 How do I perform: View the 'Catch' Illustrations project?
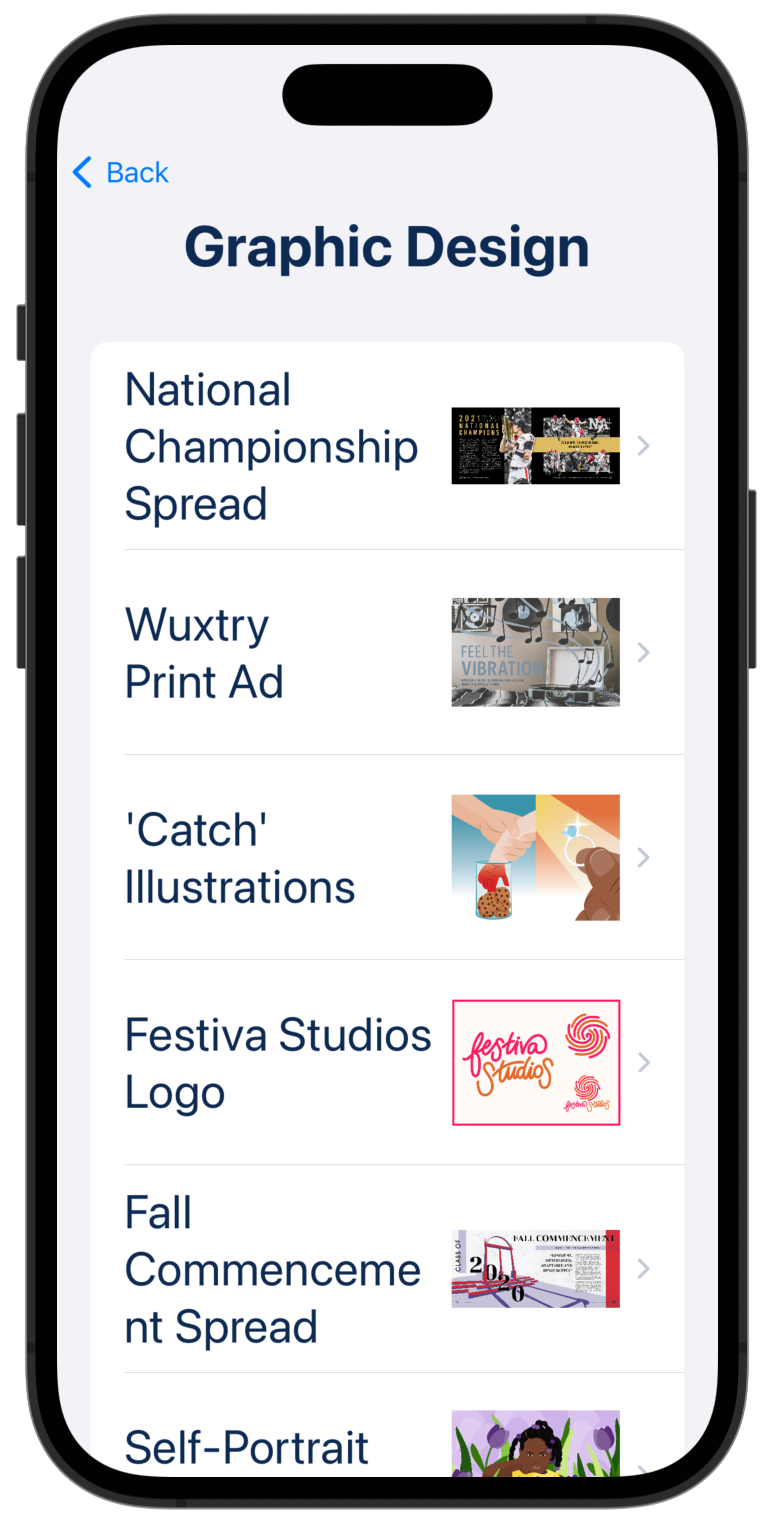(x=387, y=857)
